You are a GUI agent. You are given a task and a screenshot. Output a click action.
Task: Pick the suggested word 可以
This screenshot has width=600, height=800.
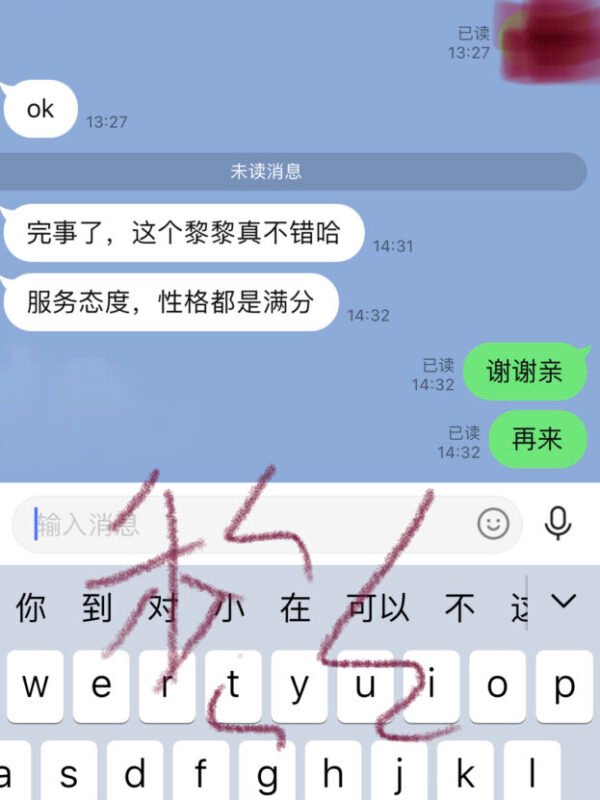tap(377, 608)
